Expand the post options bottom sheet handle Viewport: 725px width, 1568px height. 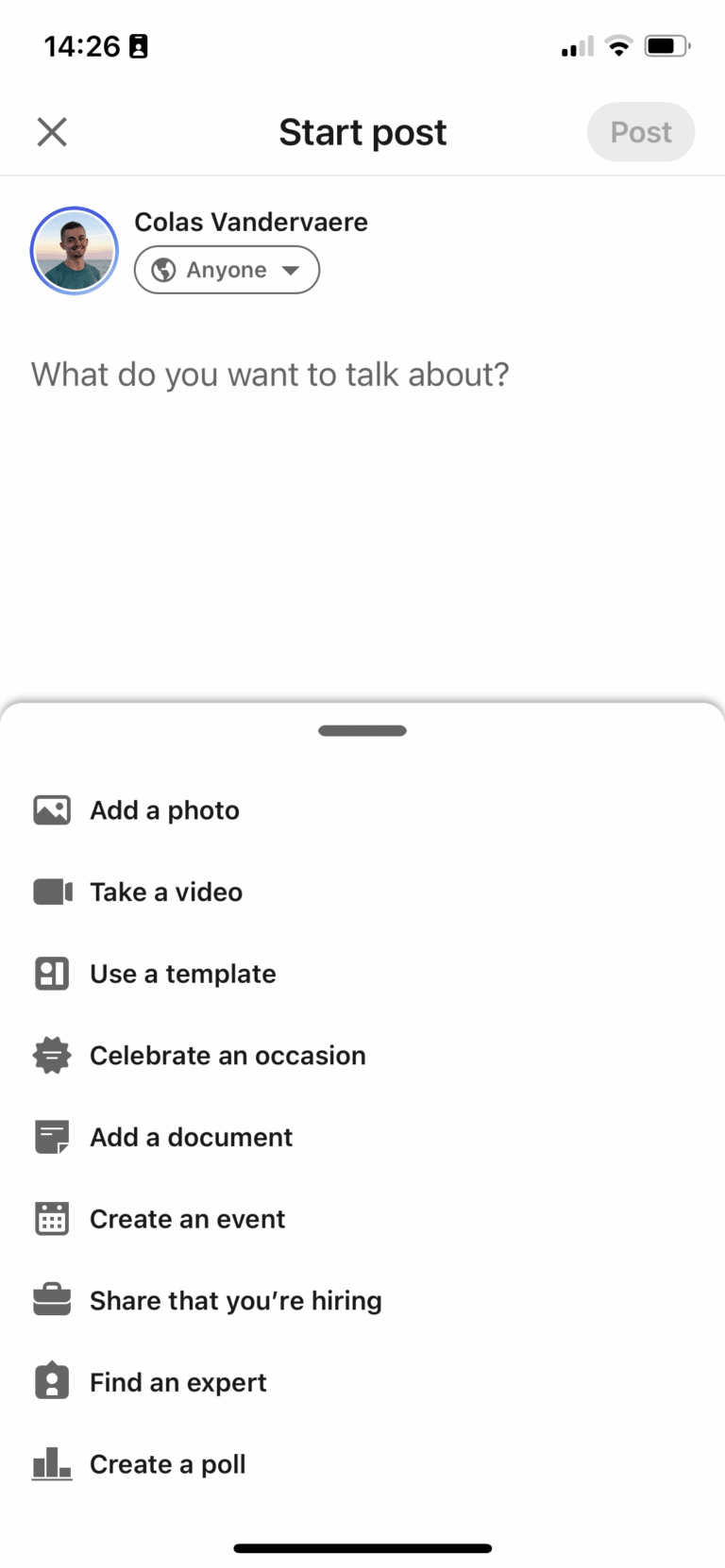click(x=362, y=730)
